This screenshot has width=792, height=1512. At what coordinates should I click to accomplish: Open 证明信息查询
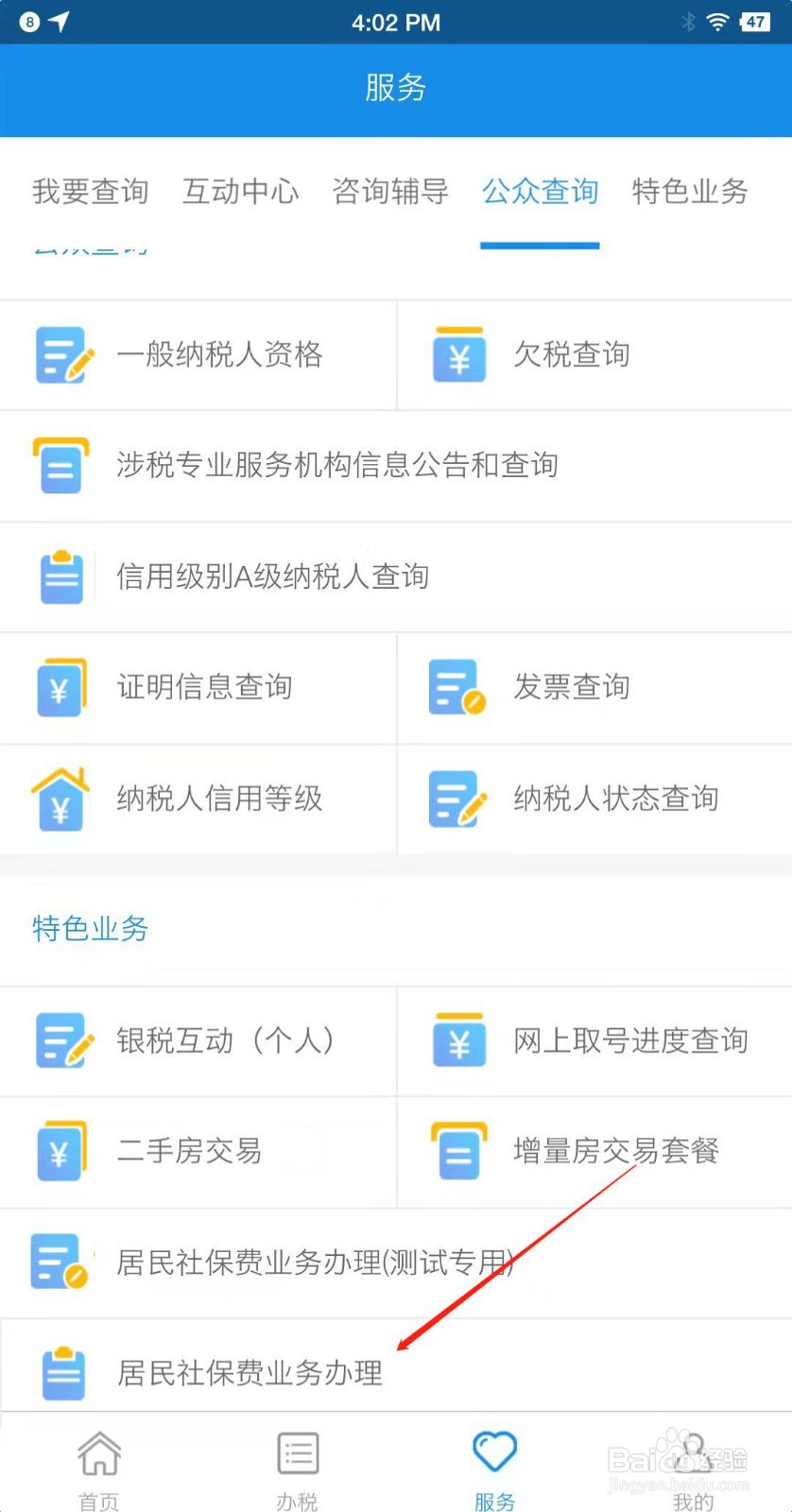coord(198,688)
